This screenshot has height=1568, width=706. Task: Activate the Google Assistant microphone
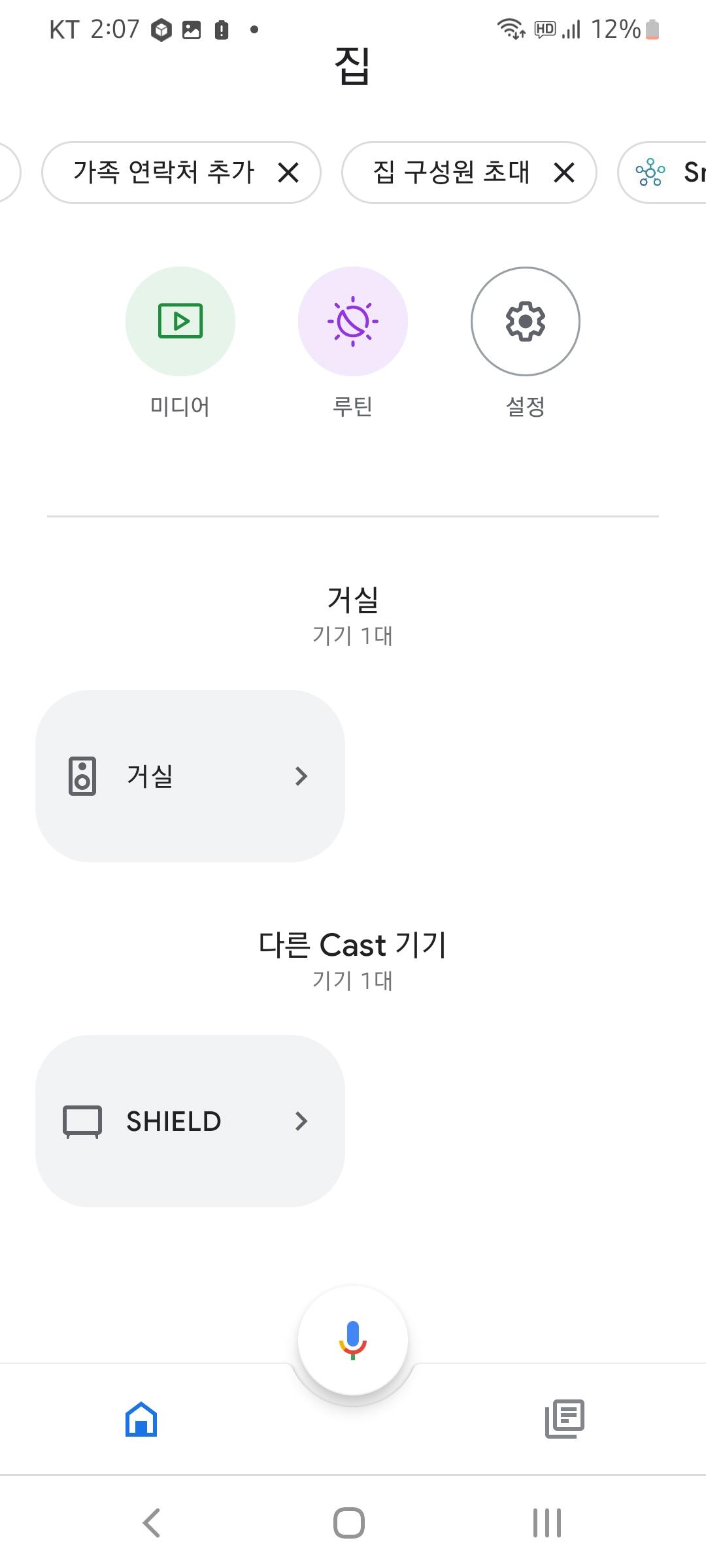353,1339
